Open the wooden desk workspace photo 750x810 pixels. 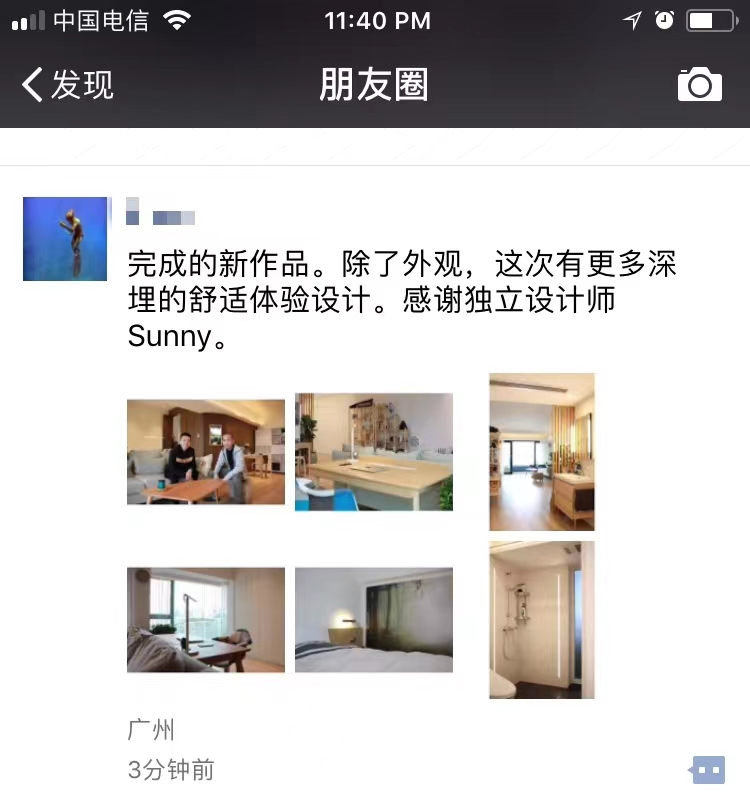tap(374, 451)
